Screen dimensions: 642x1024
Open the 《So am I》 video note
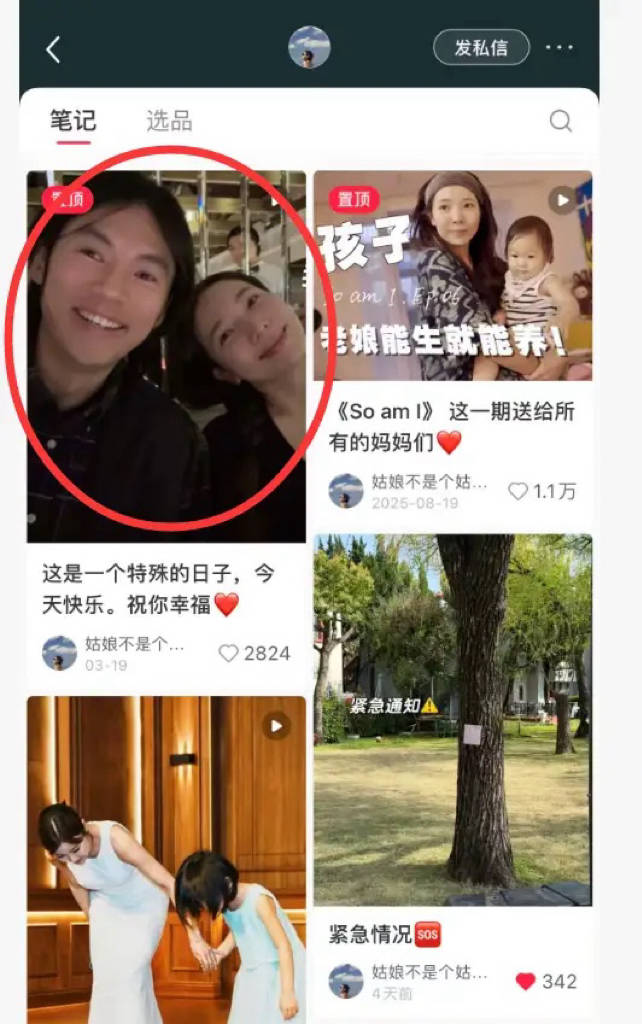(x=452, y=275)
